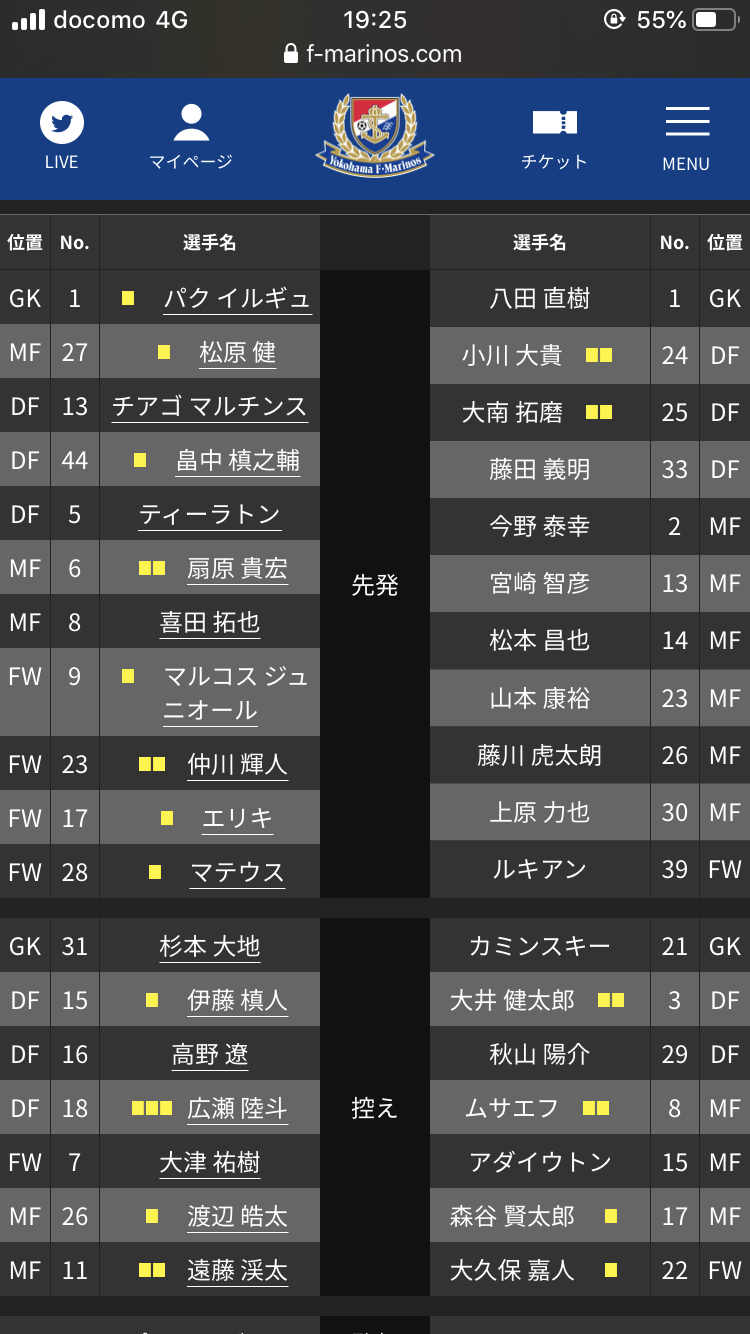Open player link 大津 祐樹
The height and width of the screenshot is (1334, 750).
[209, 1162]
